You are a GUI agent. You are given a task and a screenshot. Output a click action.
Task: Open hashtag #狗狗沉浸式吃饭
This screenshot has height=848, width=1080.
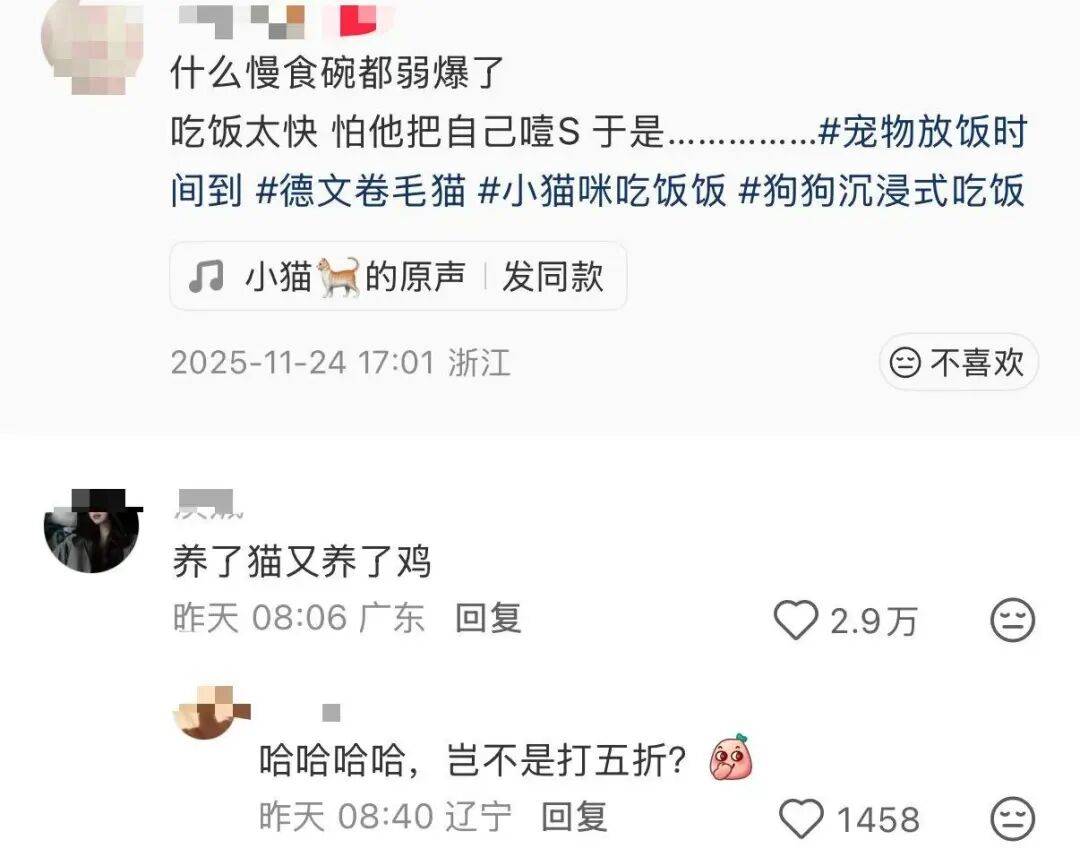[x=882, y=190]
